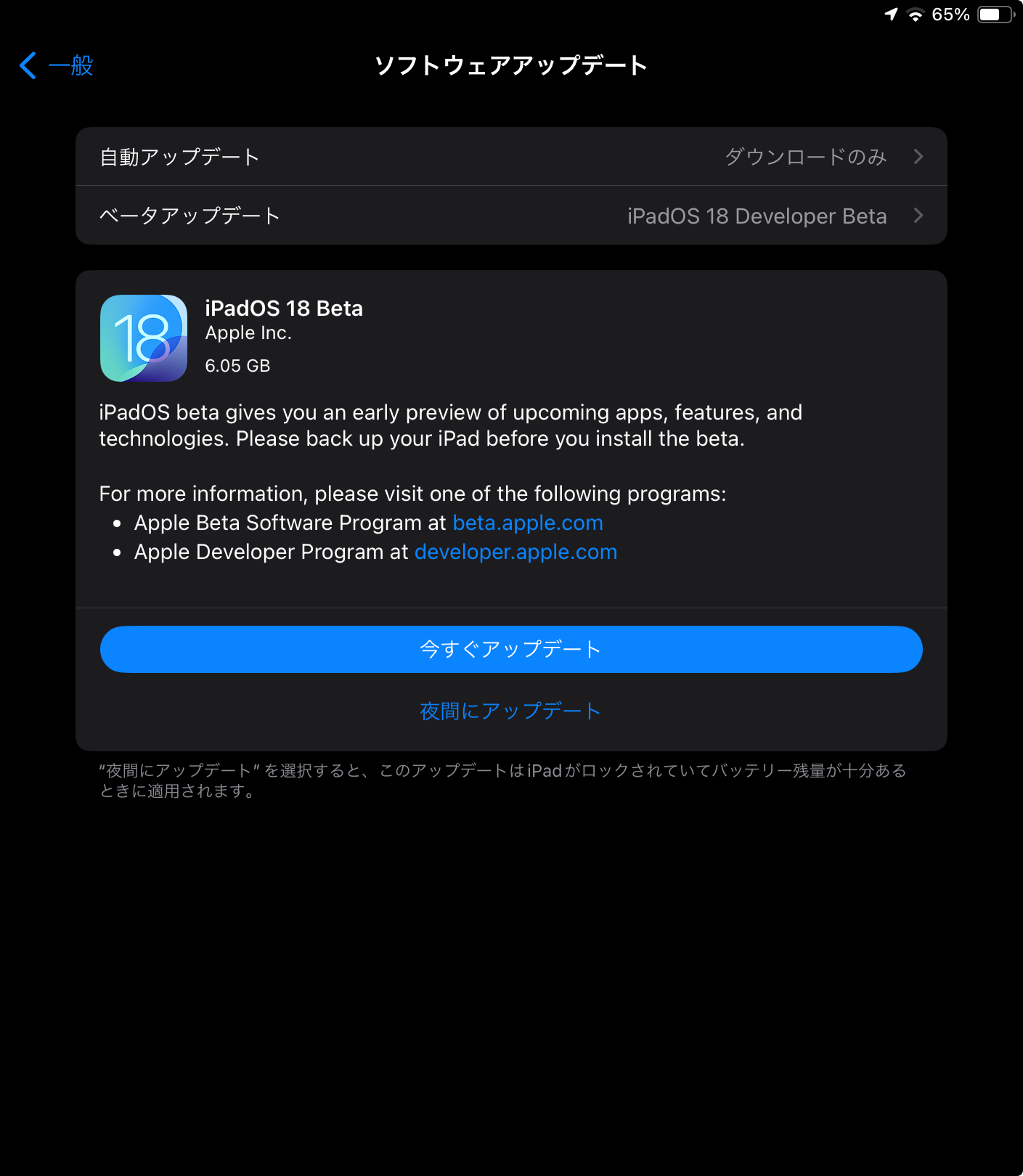Open the developer.apple.com link
Image resolution: width=1023 pixels, height=1176 pixels.
[x=515, y=552]
